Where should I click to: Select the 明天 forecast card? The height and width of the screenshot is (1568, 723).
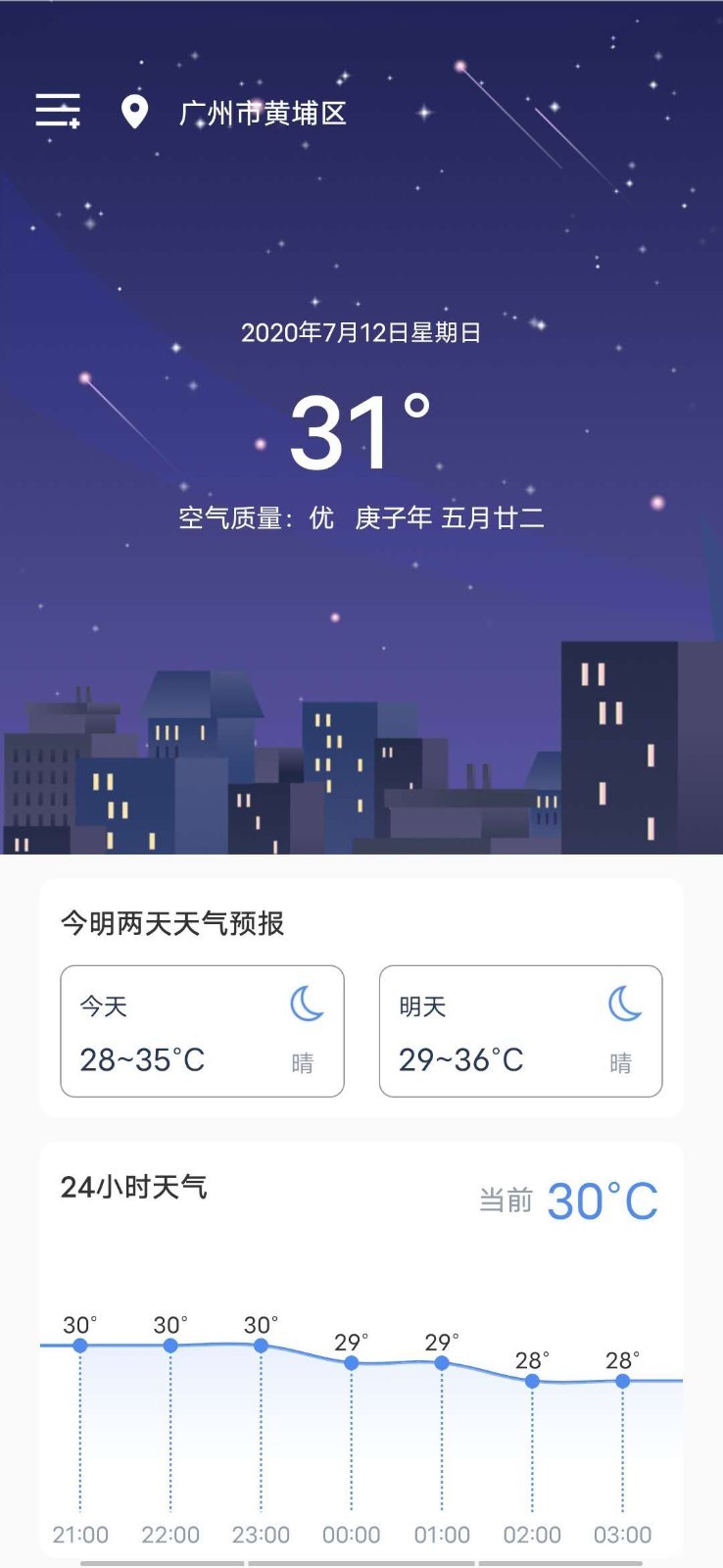point(520,1030)
